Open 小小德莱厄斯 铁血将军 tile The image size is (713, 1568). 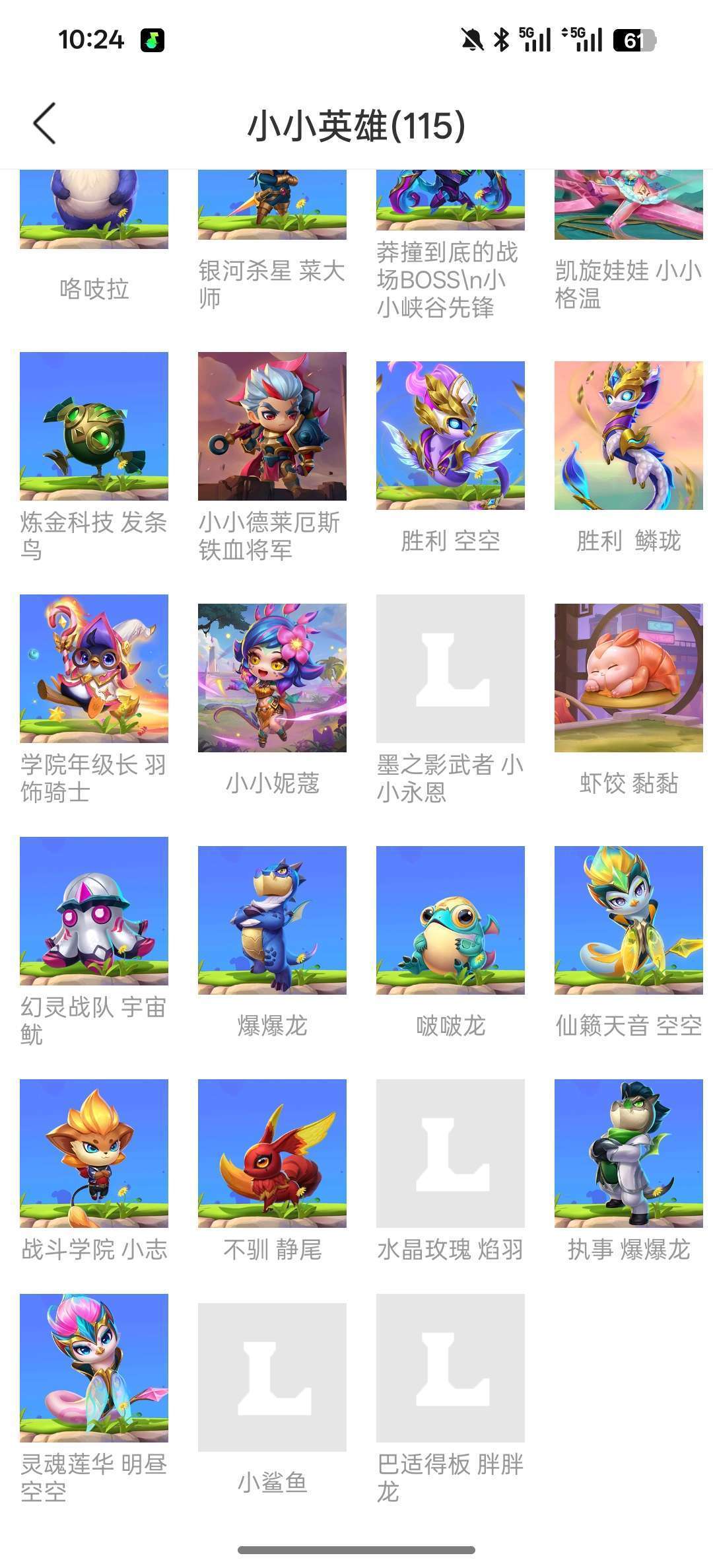pos(272,426)
